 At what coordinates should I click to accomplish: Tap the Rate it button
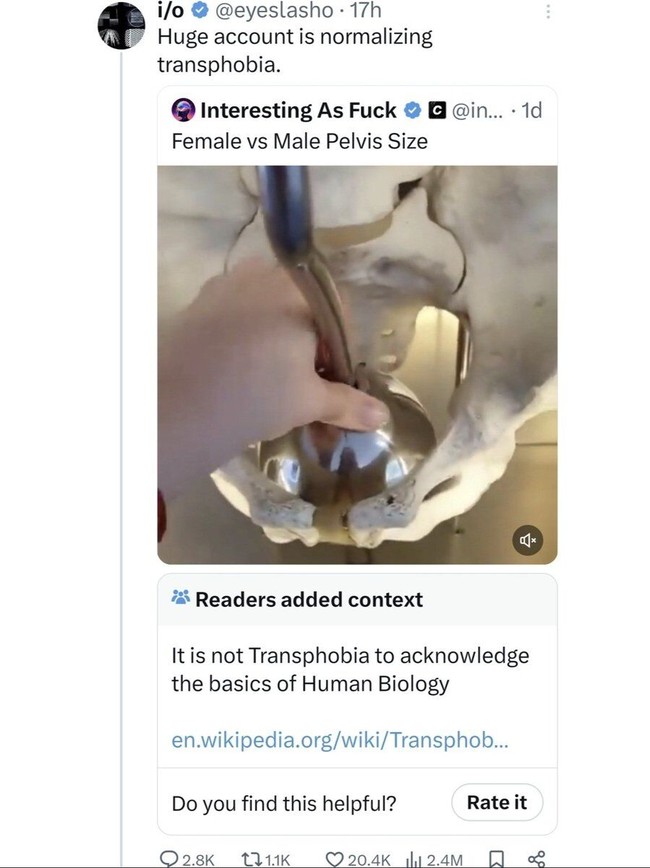496,803
